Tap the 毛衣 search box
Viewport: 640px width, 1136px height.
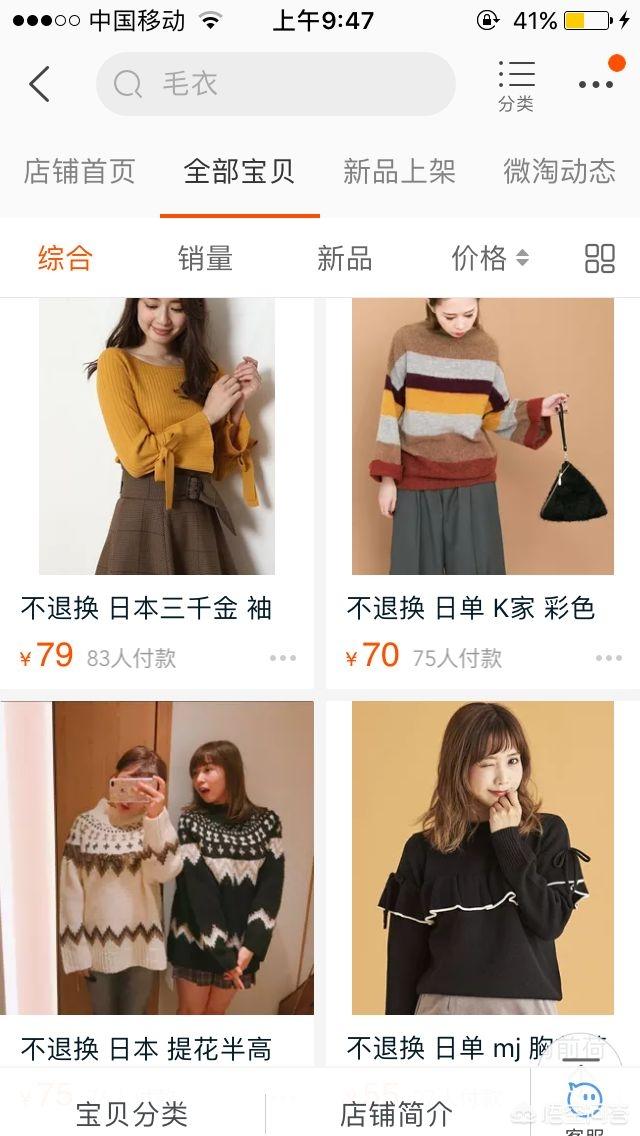click(275, 84)
